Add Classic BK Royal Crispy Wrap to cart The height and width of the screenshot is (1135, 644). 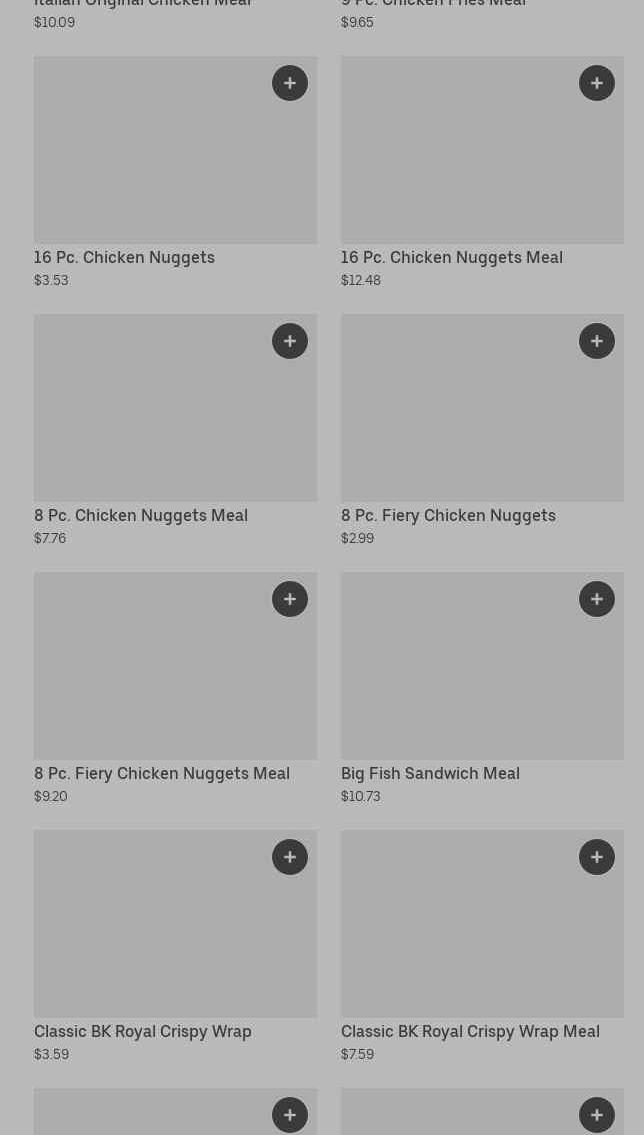pyautogui.click(x=290, y=857)
